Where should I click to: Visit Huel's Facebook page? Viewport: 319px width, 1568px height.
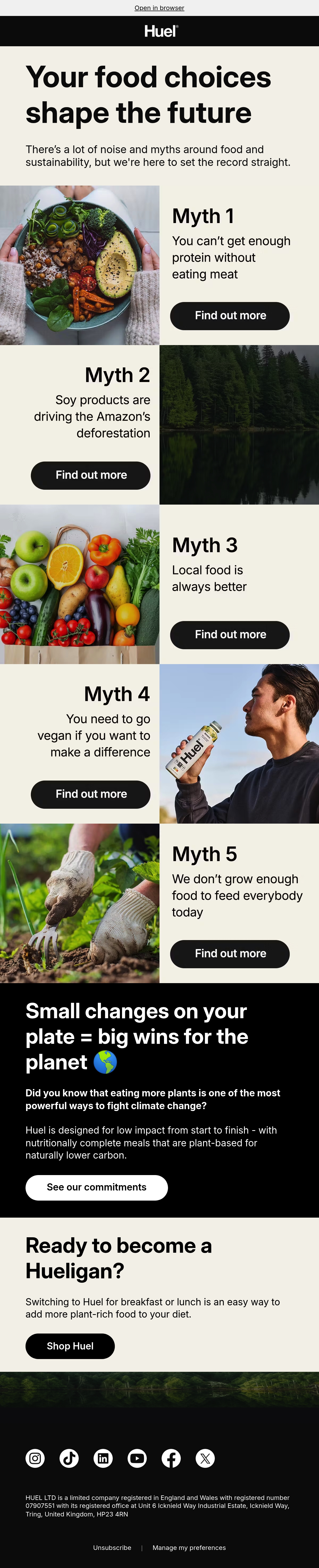171,1458
